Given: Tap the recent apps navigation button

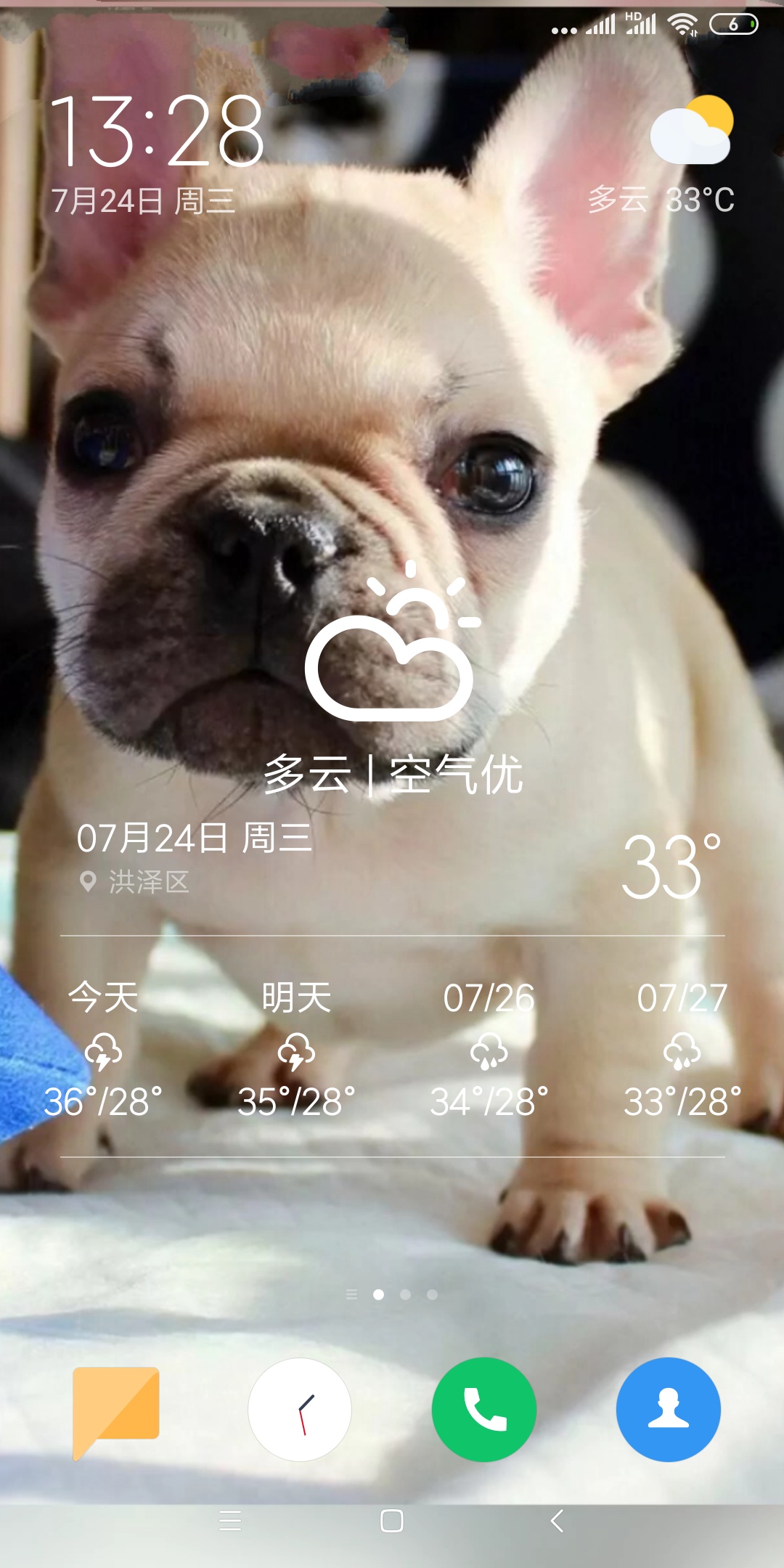Looking at the screenshot, I should (230, 1520).
